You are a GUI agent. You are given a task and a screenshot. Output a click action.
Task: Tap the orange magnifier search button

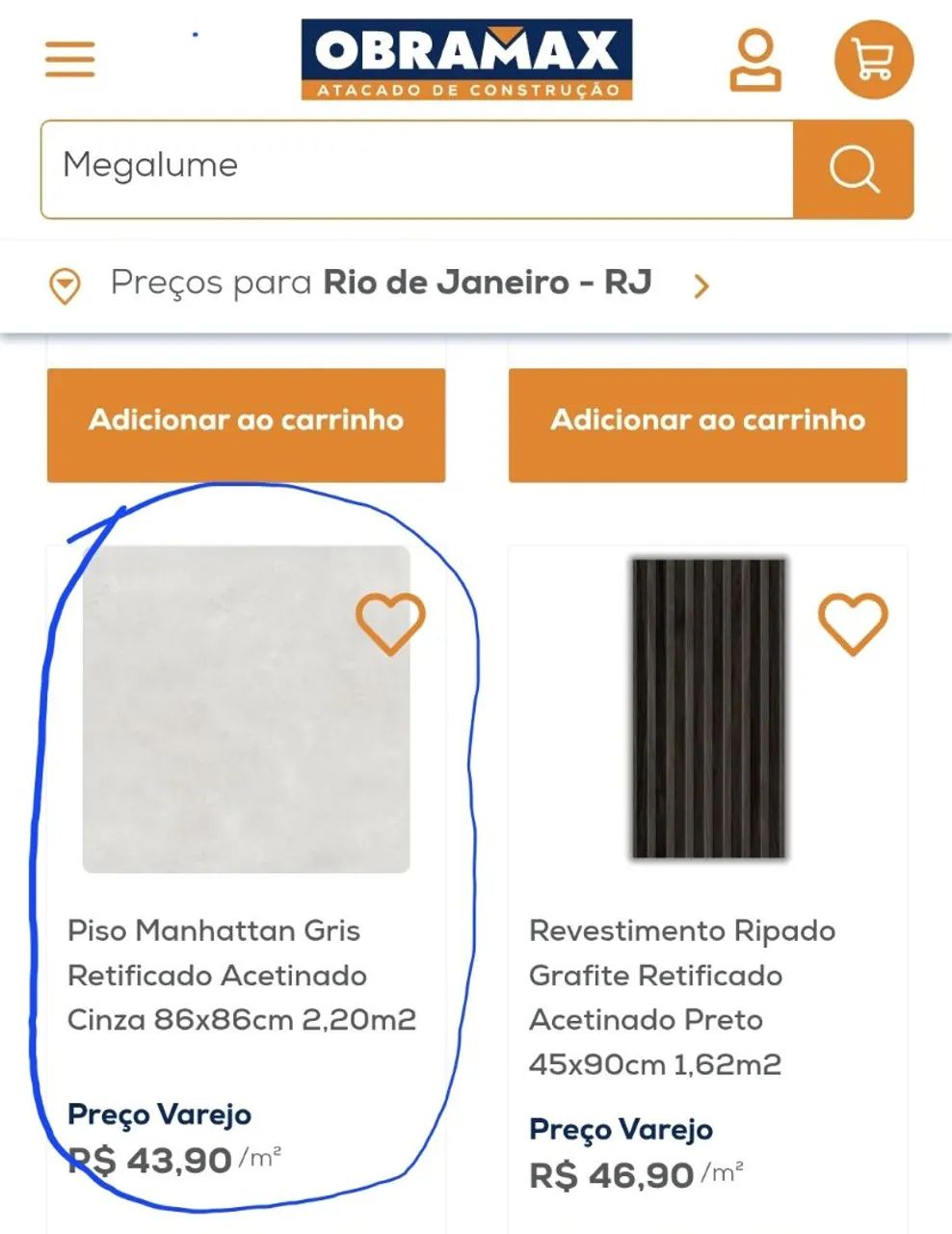[x=854, y=169]
